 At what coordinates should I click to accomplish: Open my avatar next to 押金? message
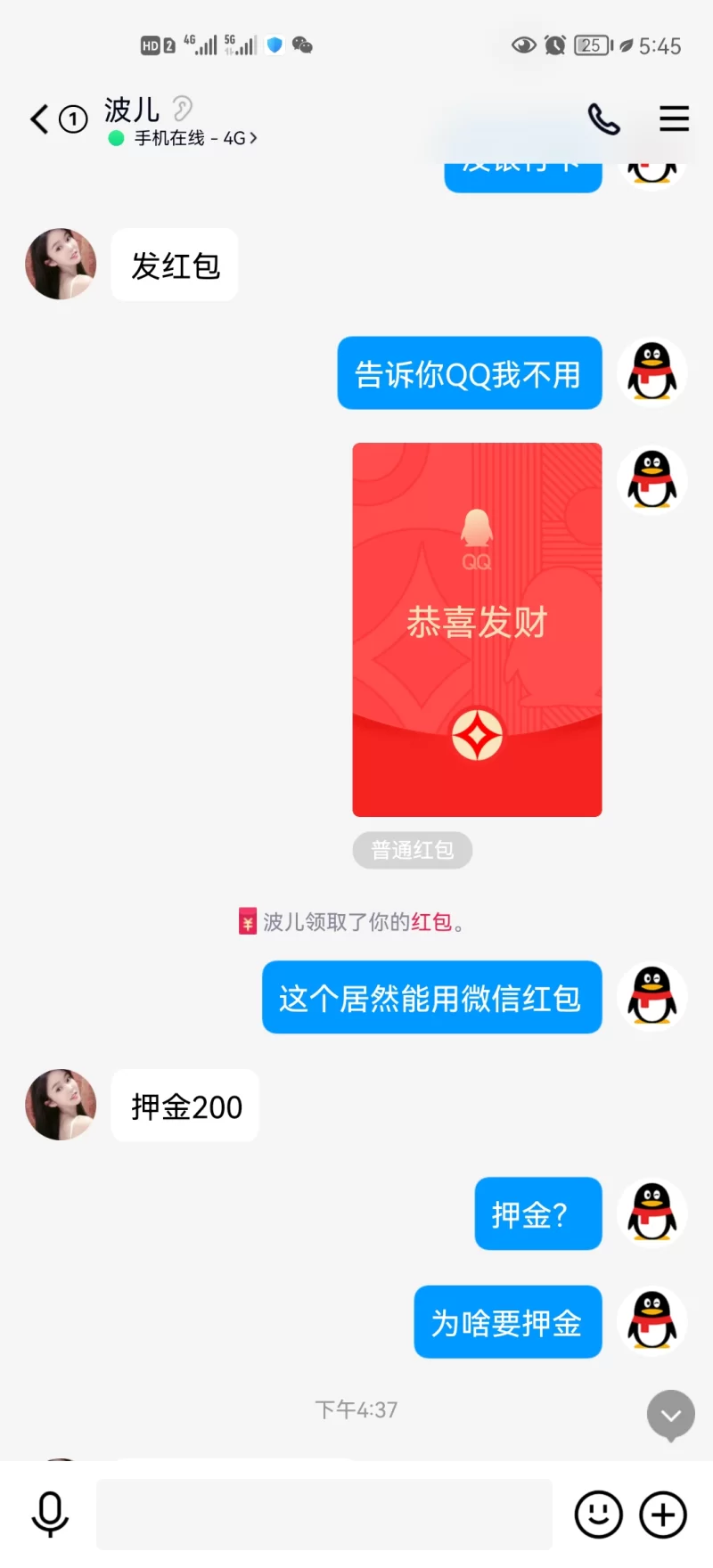pyautogui.click(x=652, y=1213)
